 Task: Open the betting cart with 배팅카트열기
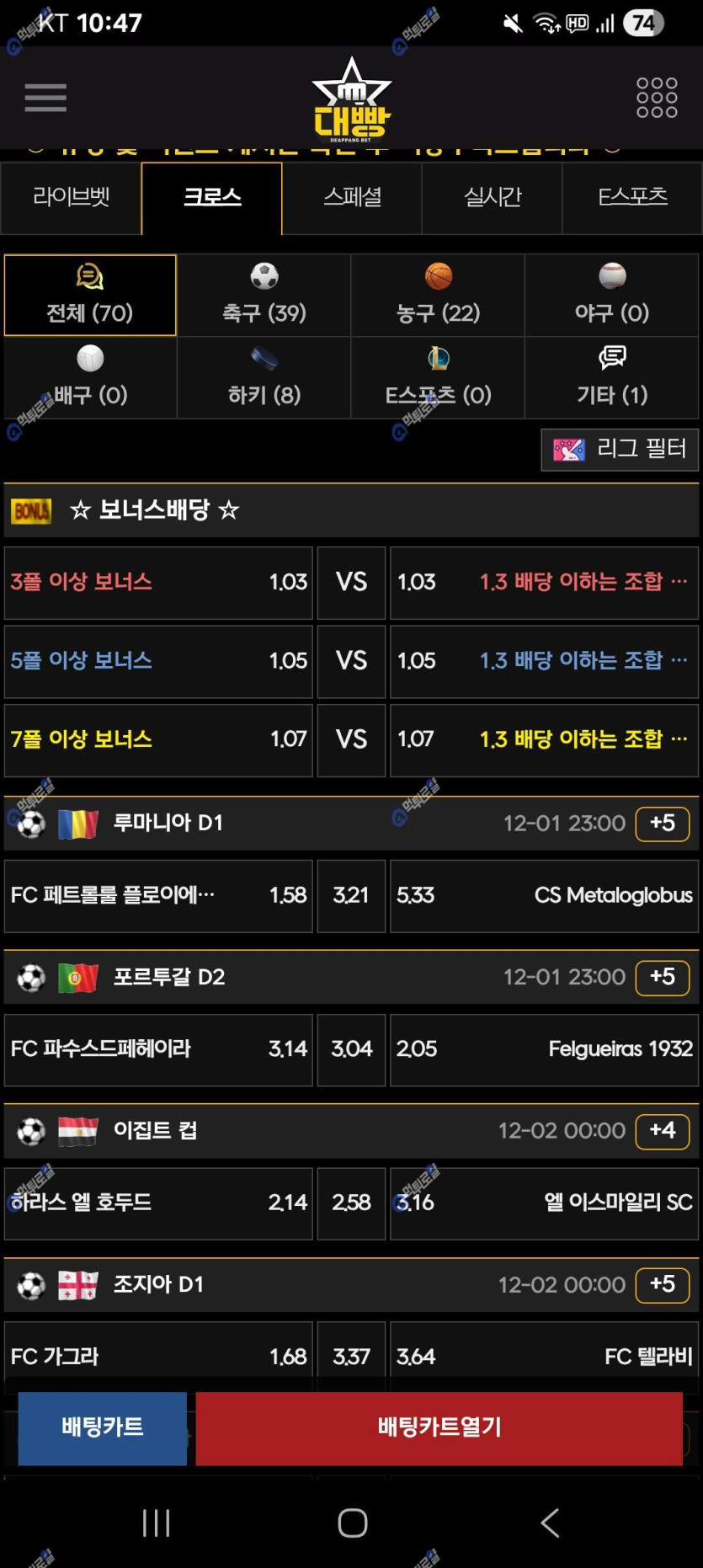[x=439, y=1427]
